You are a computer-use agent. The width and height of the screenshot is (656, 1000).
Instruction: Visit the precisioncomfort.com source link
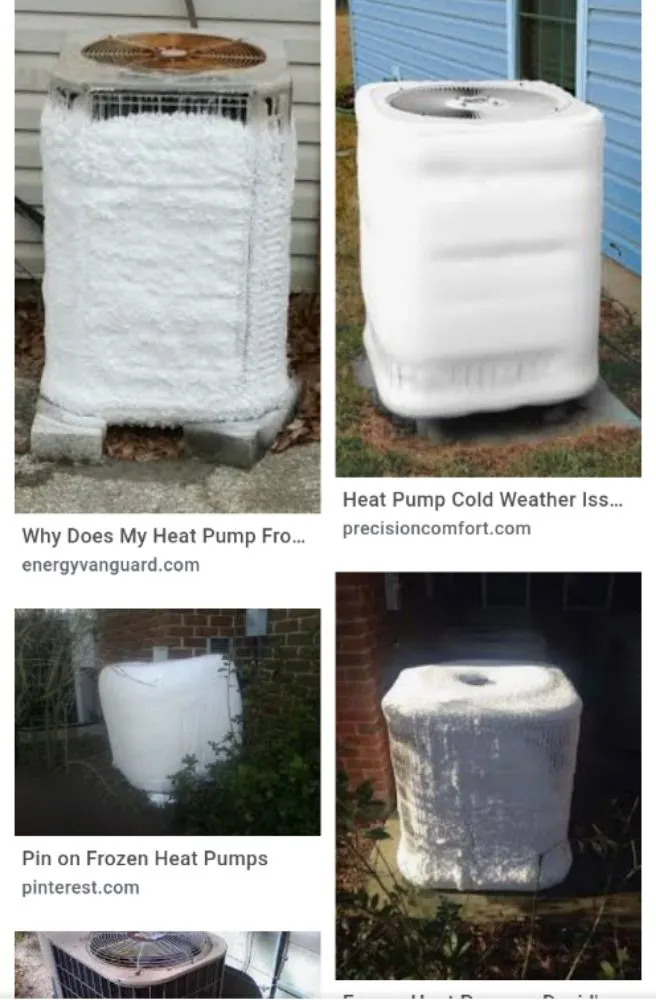tap(436, 529)
